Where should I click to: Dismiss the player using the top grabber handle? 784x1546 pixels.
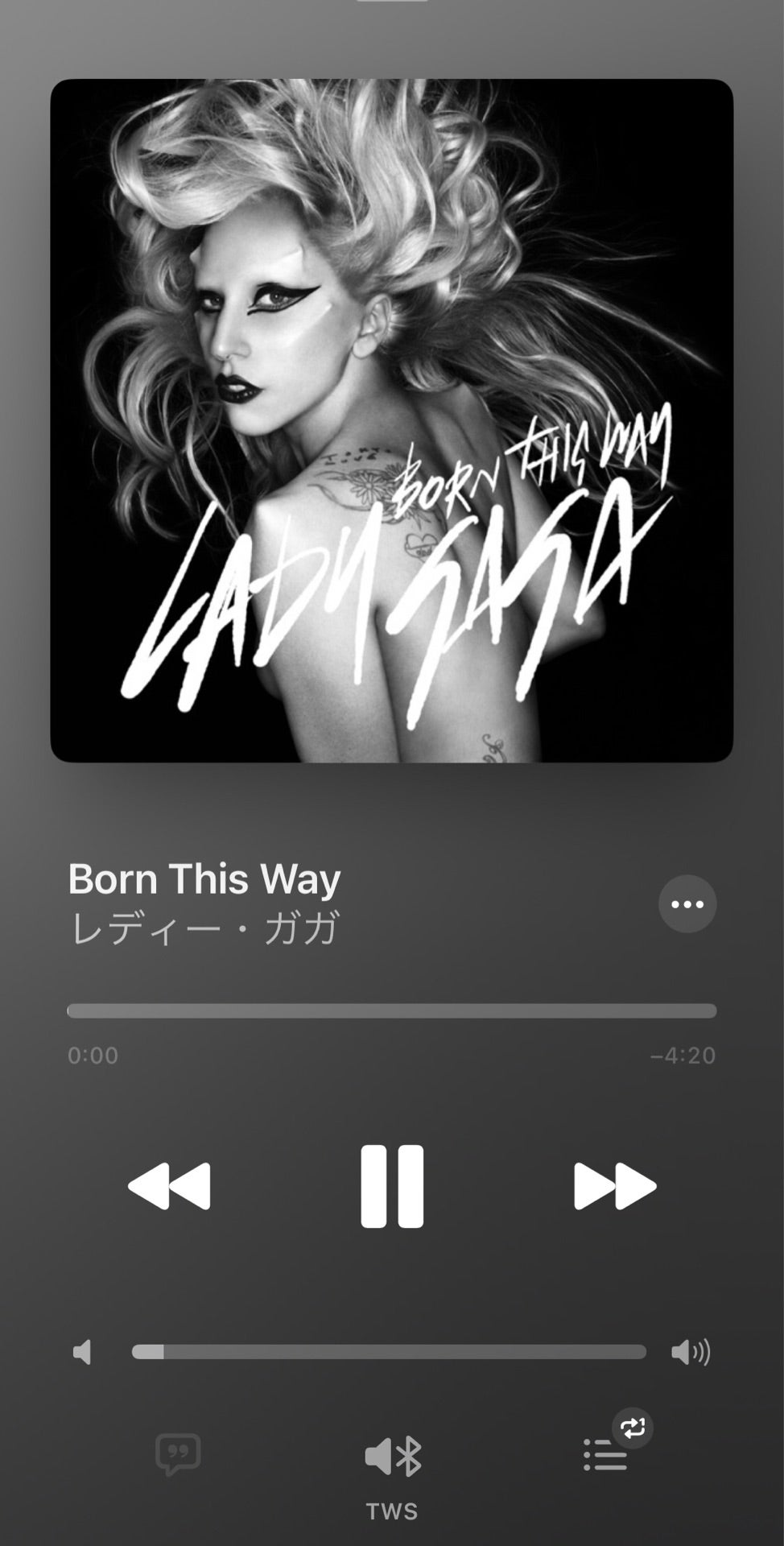[x=392, y=2]
